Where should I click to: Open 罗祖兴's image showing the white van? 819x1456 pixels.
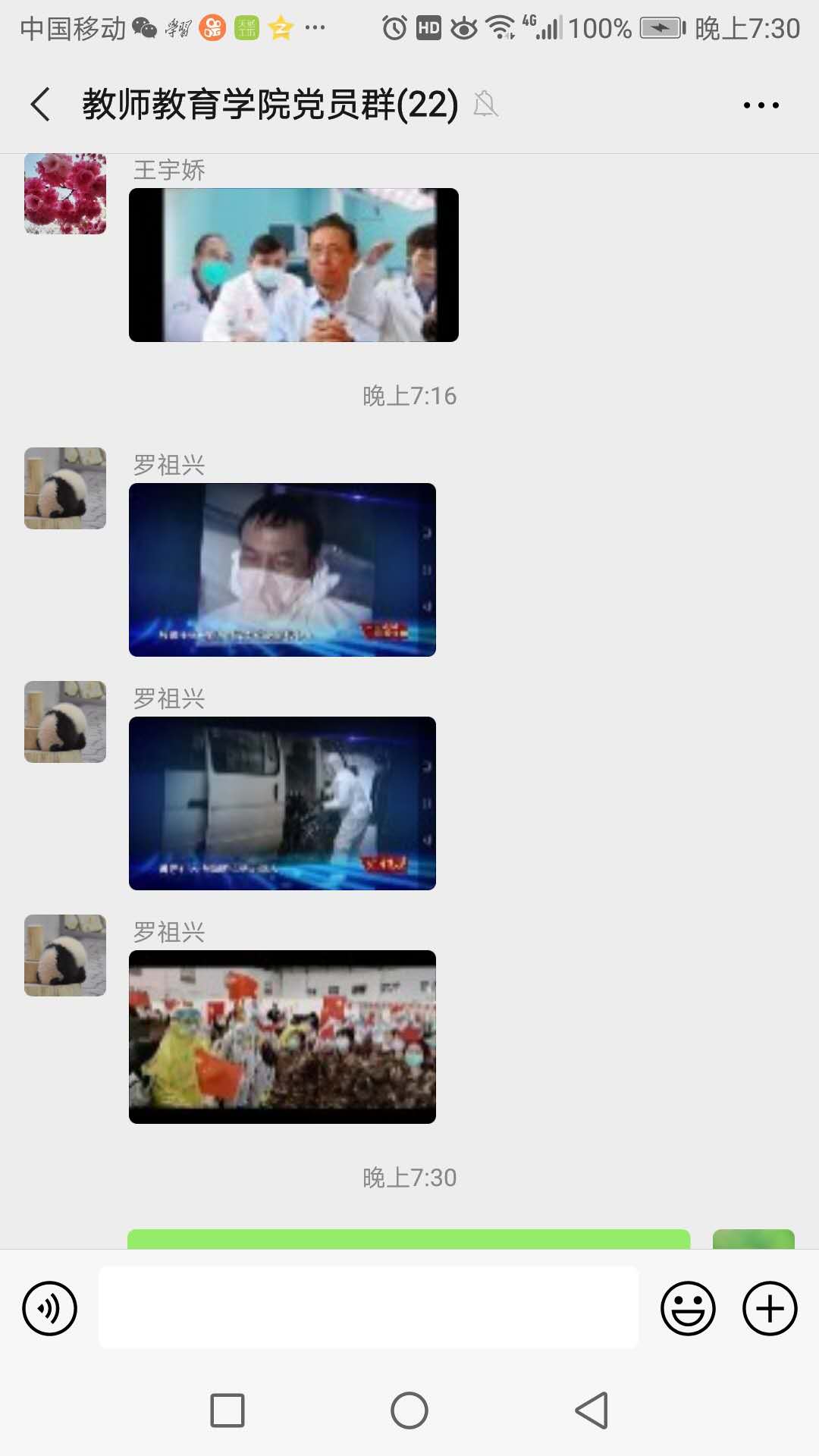(282, 803)
